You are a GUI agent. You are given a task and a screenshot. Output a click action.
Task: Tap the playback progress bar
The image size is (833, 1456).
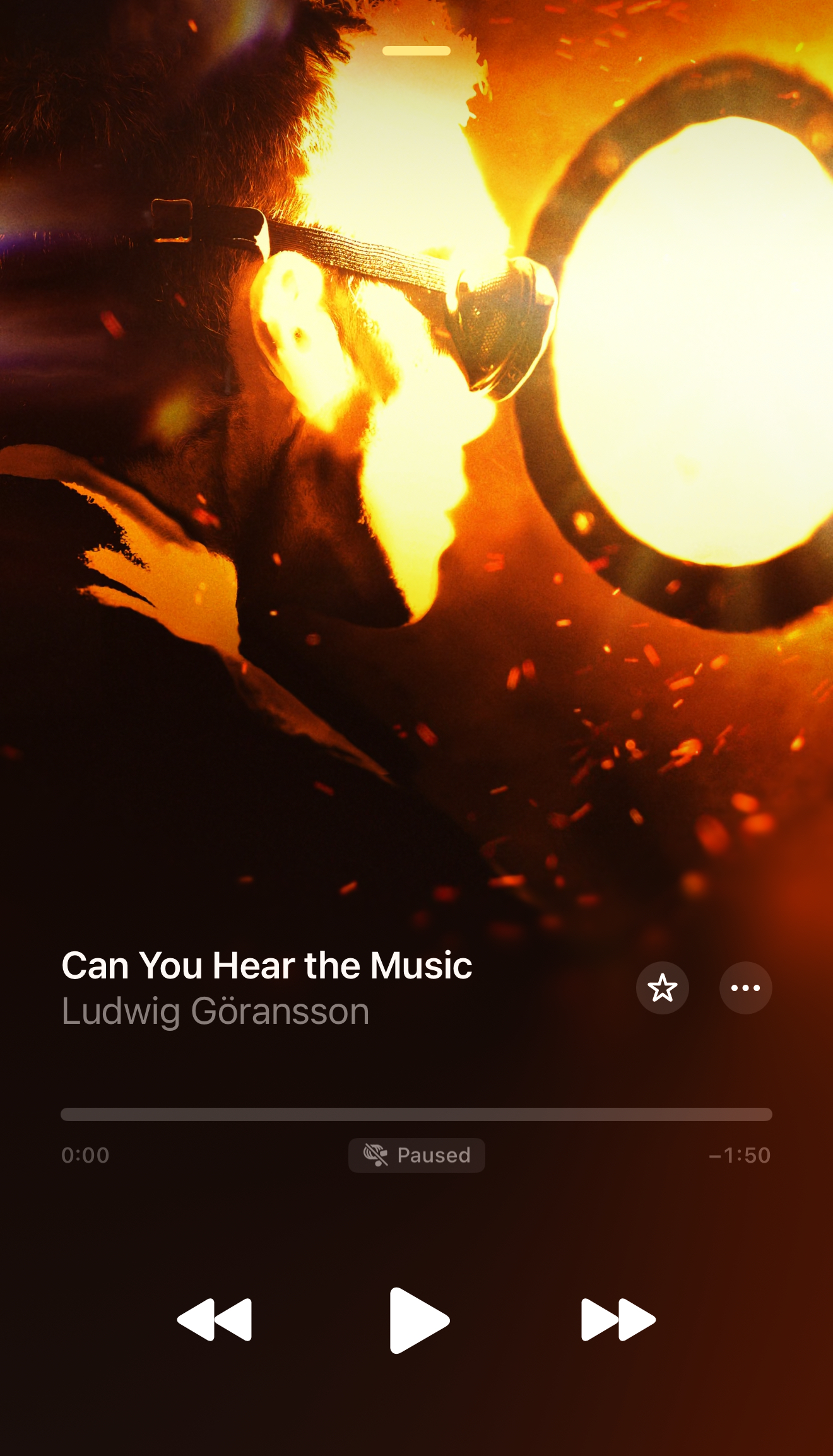pos(416,1114)
